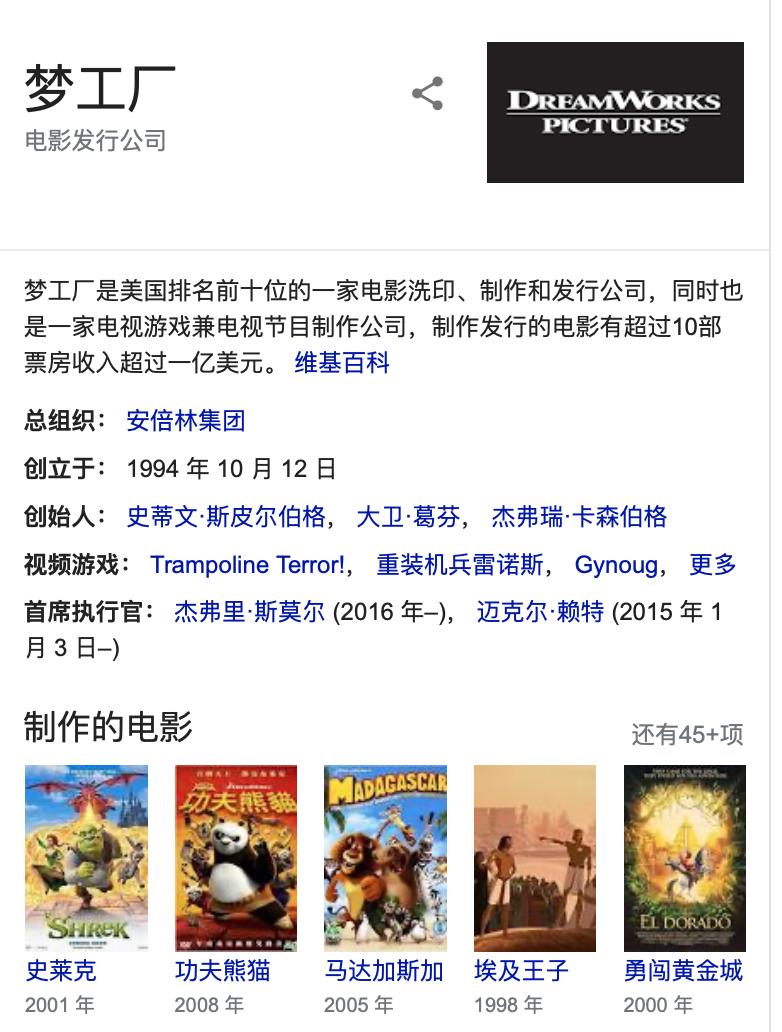View CEO 杰弗里·斯莫尔
This screenshot has height=1032, width=782.
[x=249, y=611]
